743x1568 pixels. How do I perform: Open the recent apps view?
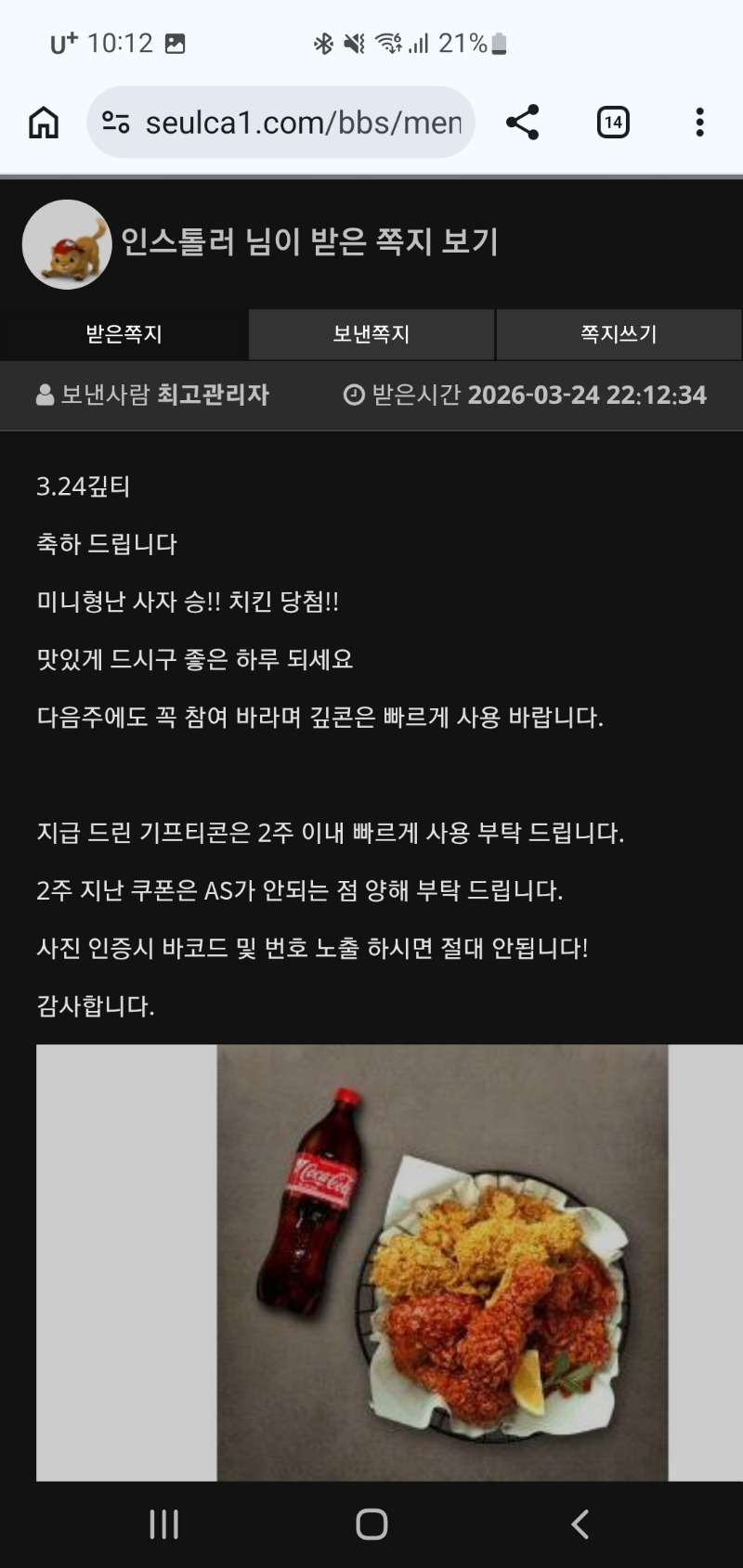[164, 1523]
